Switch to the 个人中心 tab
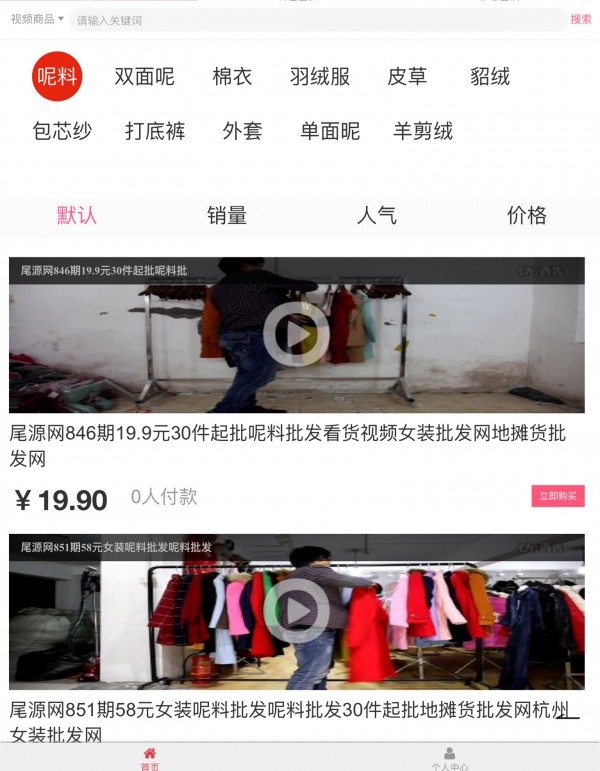Image resolution: width=600 pixels, height=771 pixels. click(x=449, y=759)
